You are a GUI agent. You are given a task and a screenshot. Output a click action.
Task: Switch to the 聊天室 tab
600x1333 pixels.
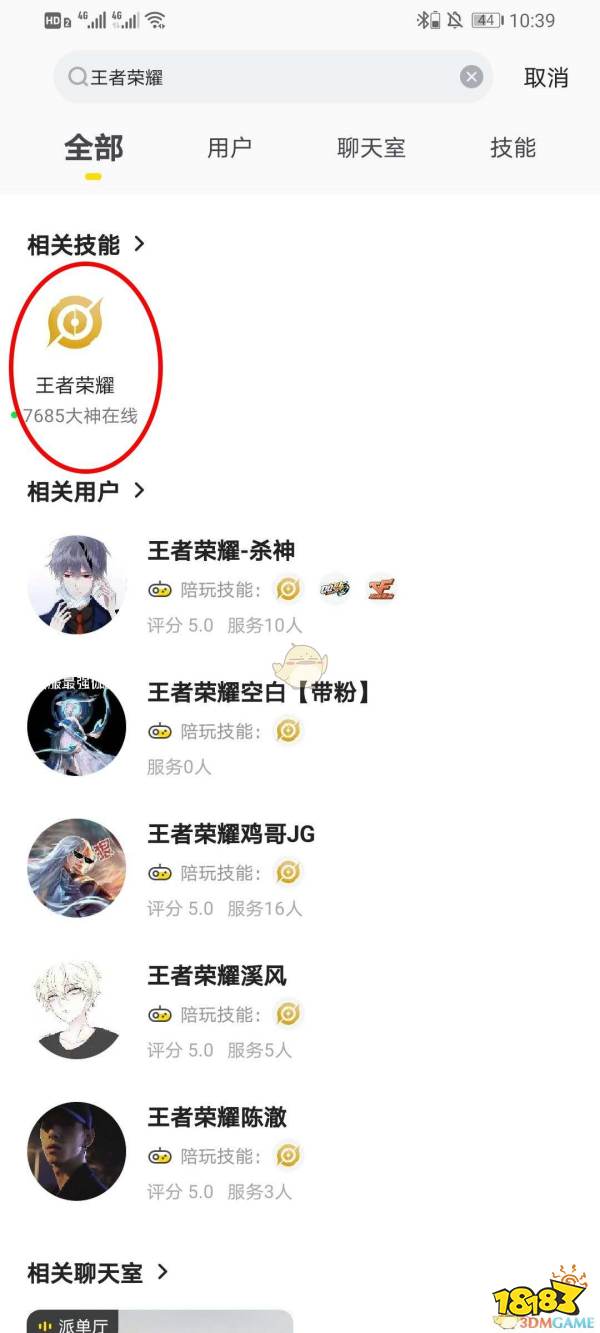tap(371, 149)
